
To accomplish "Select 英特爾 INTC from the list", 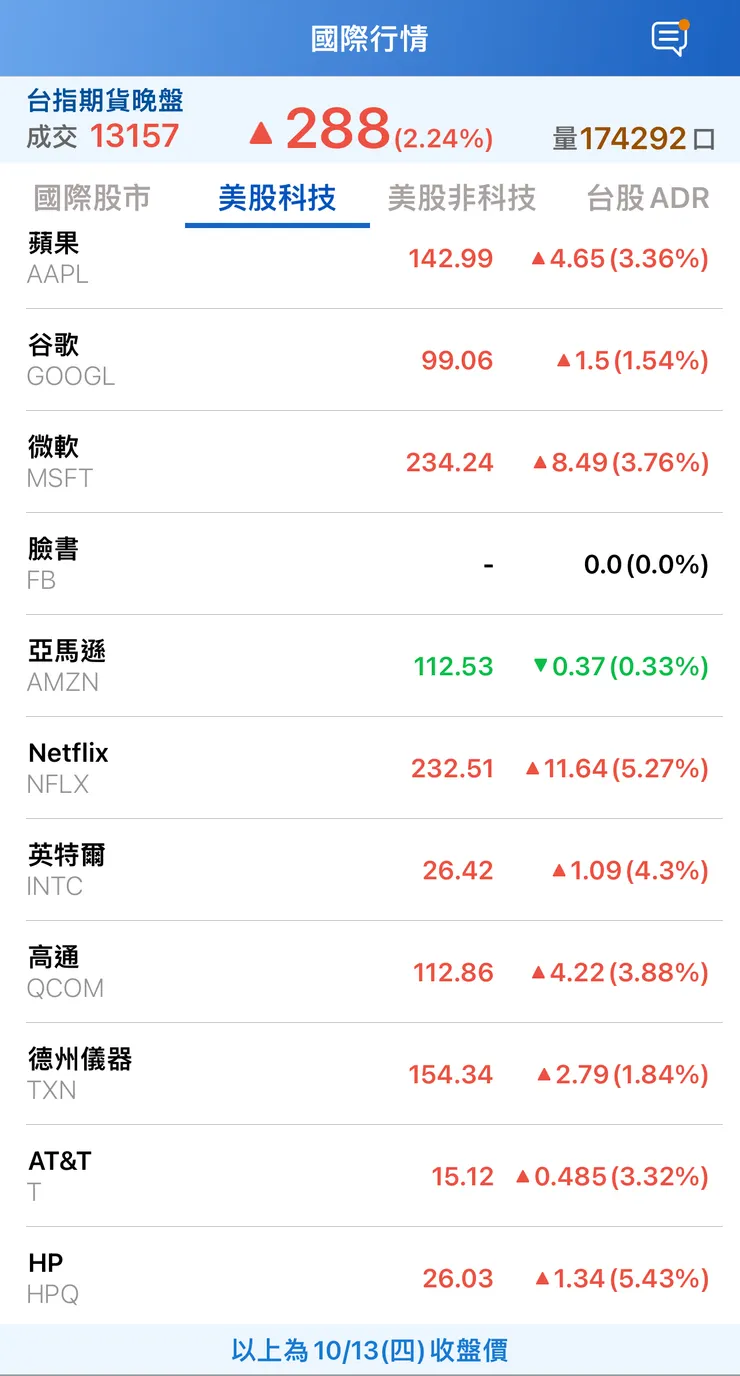I will 370,871.
